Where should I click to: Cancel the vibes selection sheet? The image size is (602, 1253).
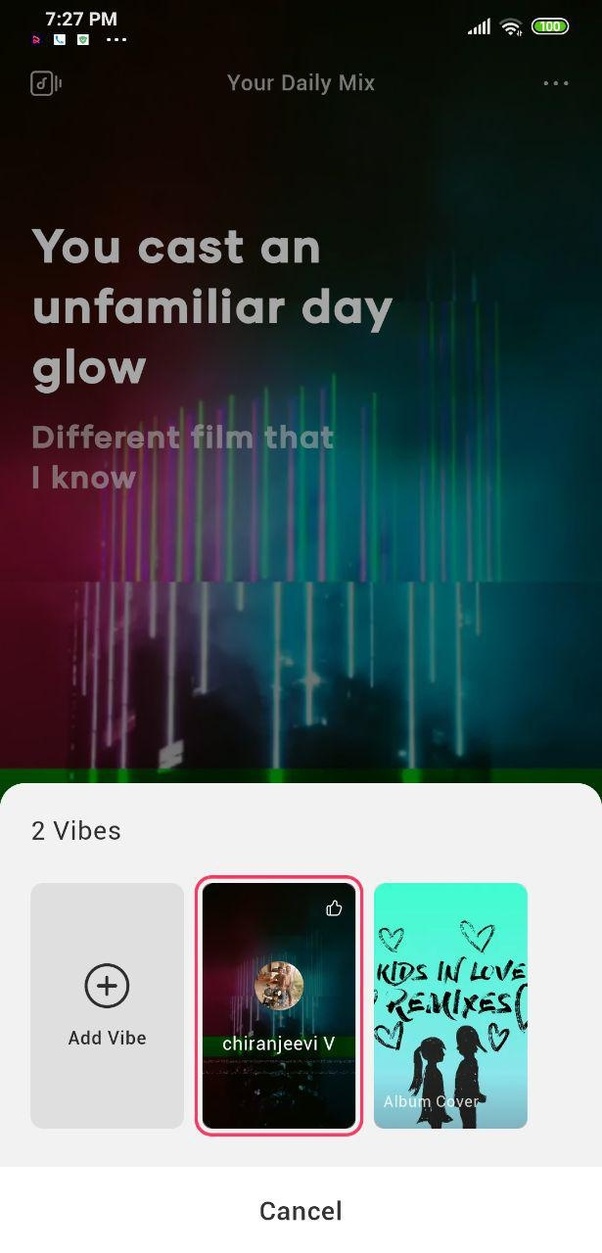301,1211
